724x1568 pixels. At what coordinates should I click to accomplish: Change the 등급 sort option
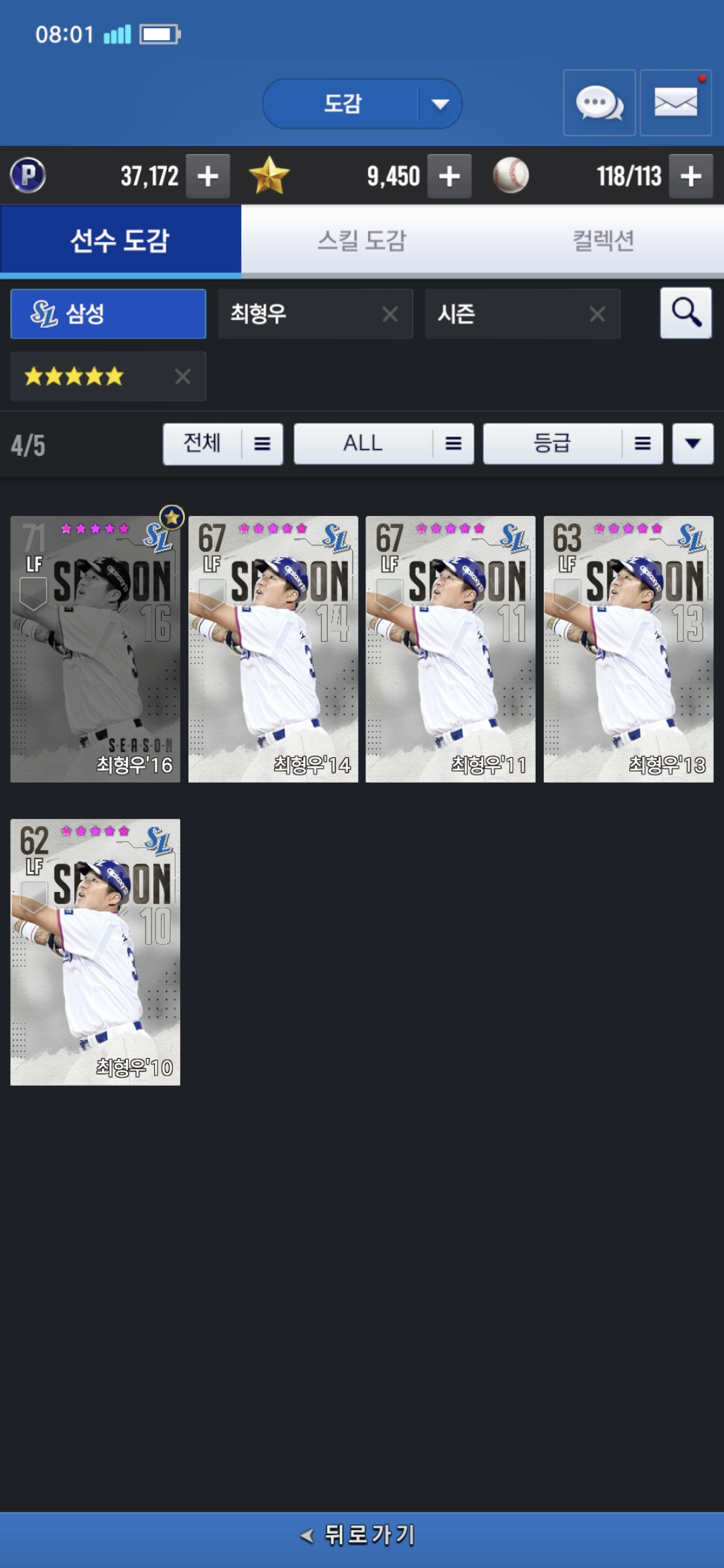pos(573,444)
